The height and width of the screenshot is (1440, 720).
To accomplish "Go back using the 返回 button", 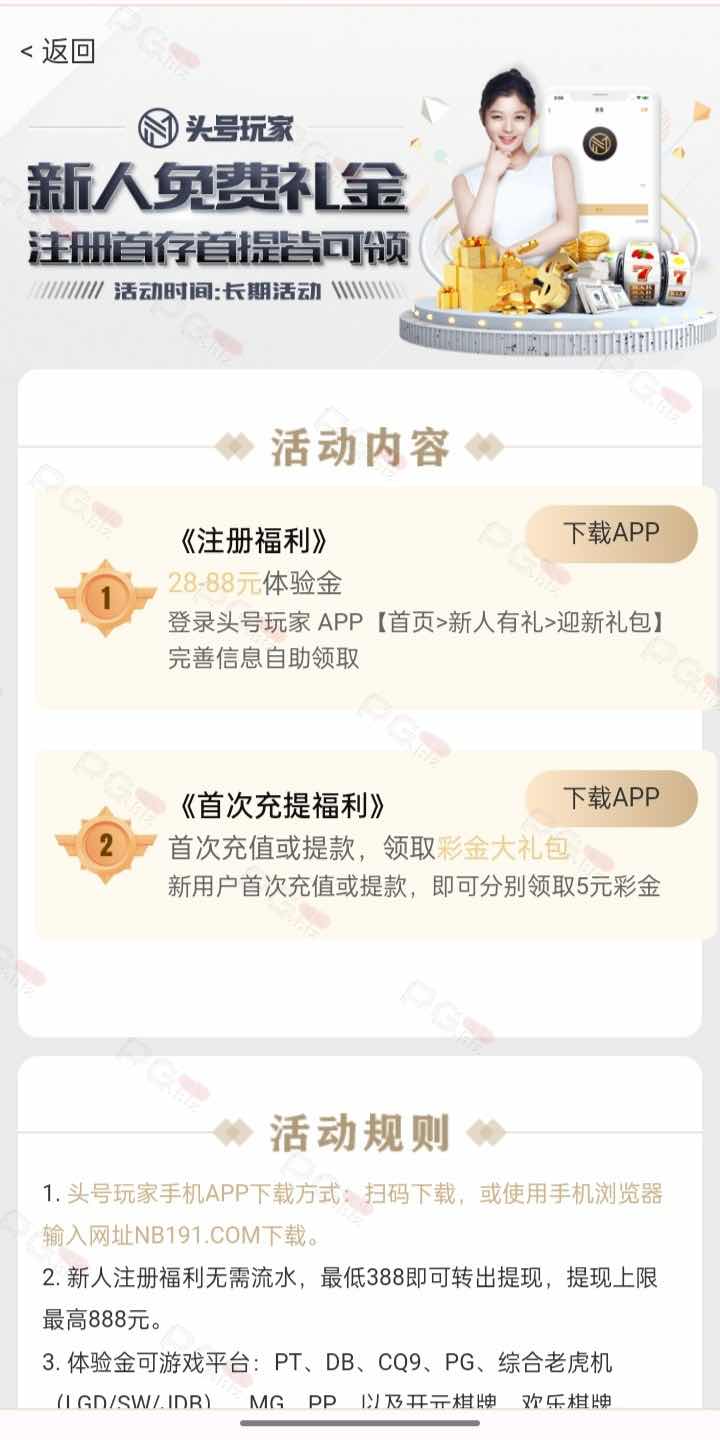I will tap(58, 51).
